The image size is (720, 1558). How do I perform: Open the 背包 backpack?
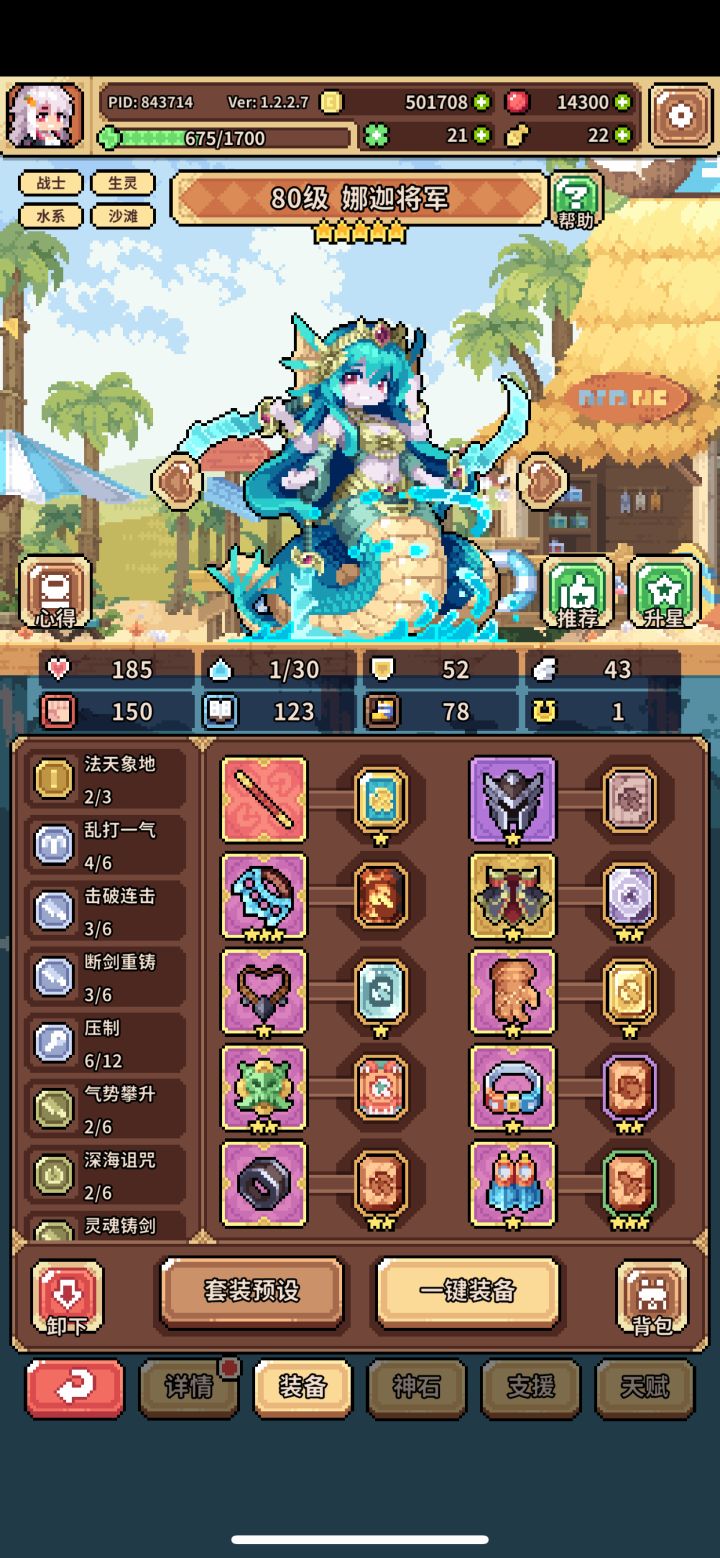click(x=652, y=1298)
